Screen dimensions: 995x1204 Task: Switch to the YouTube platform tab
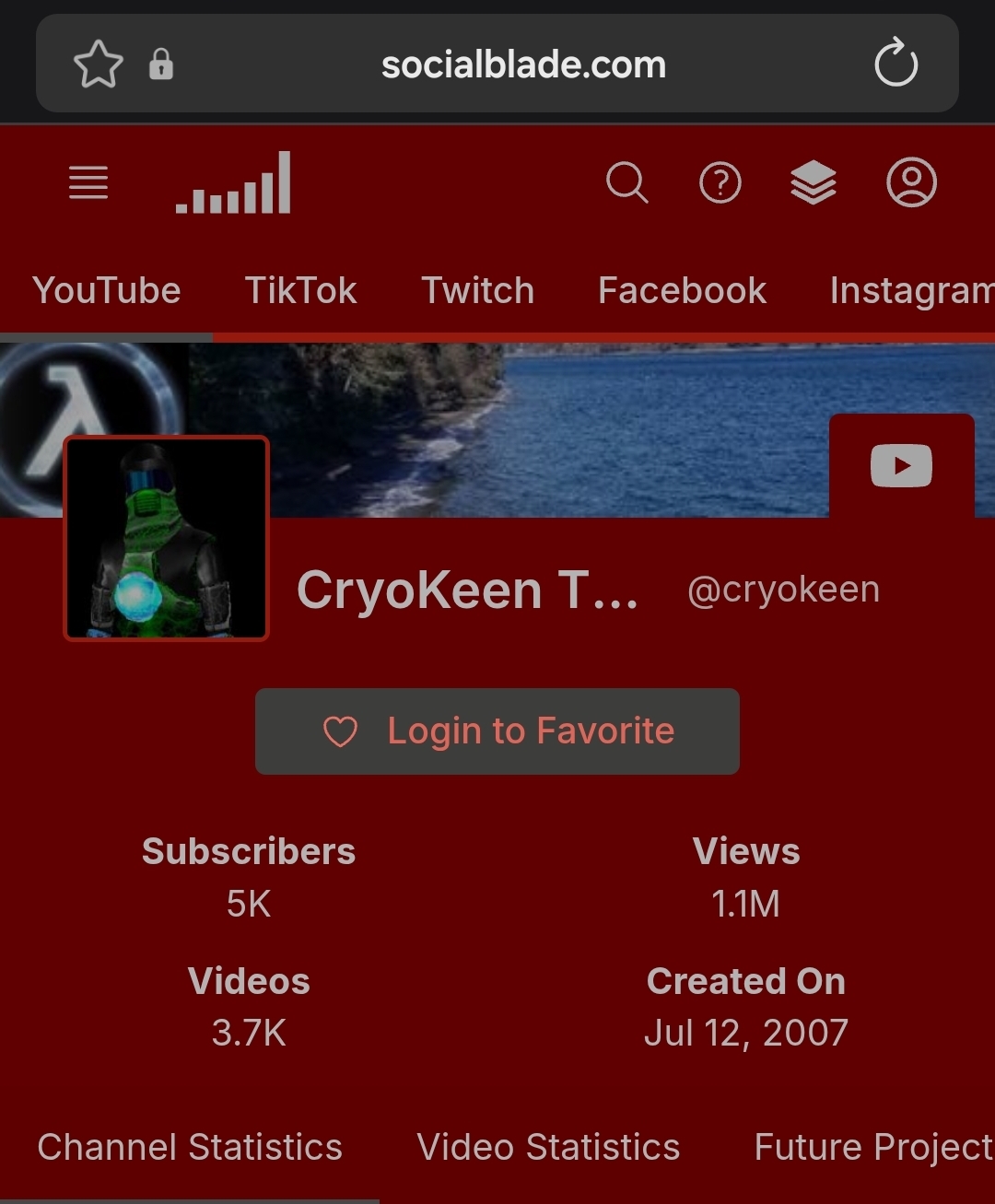(107, 291)
